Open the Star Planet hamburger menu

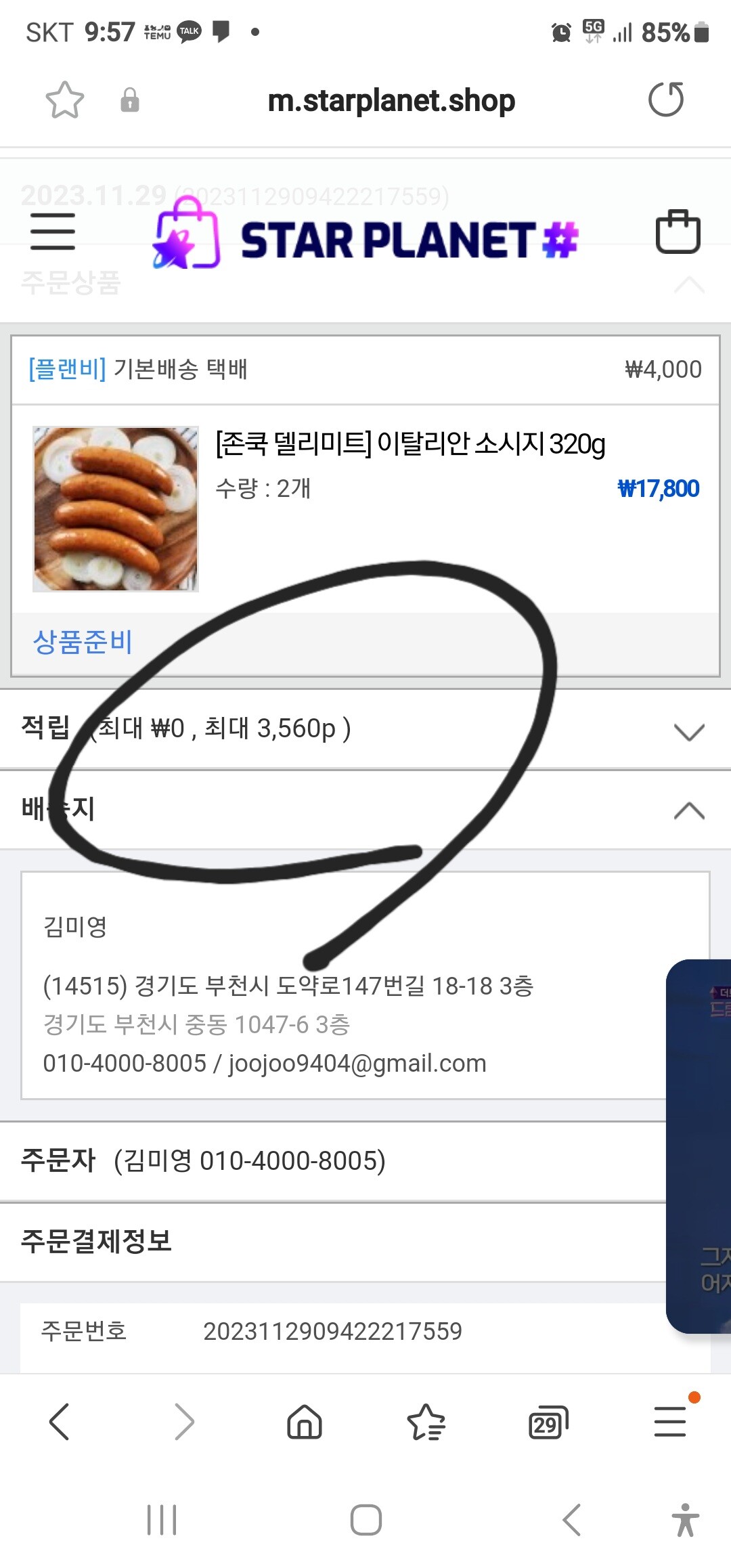pyautogui.click(x=53, y=232)
